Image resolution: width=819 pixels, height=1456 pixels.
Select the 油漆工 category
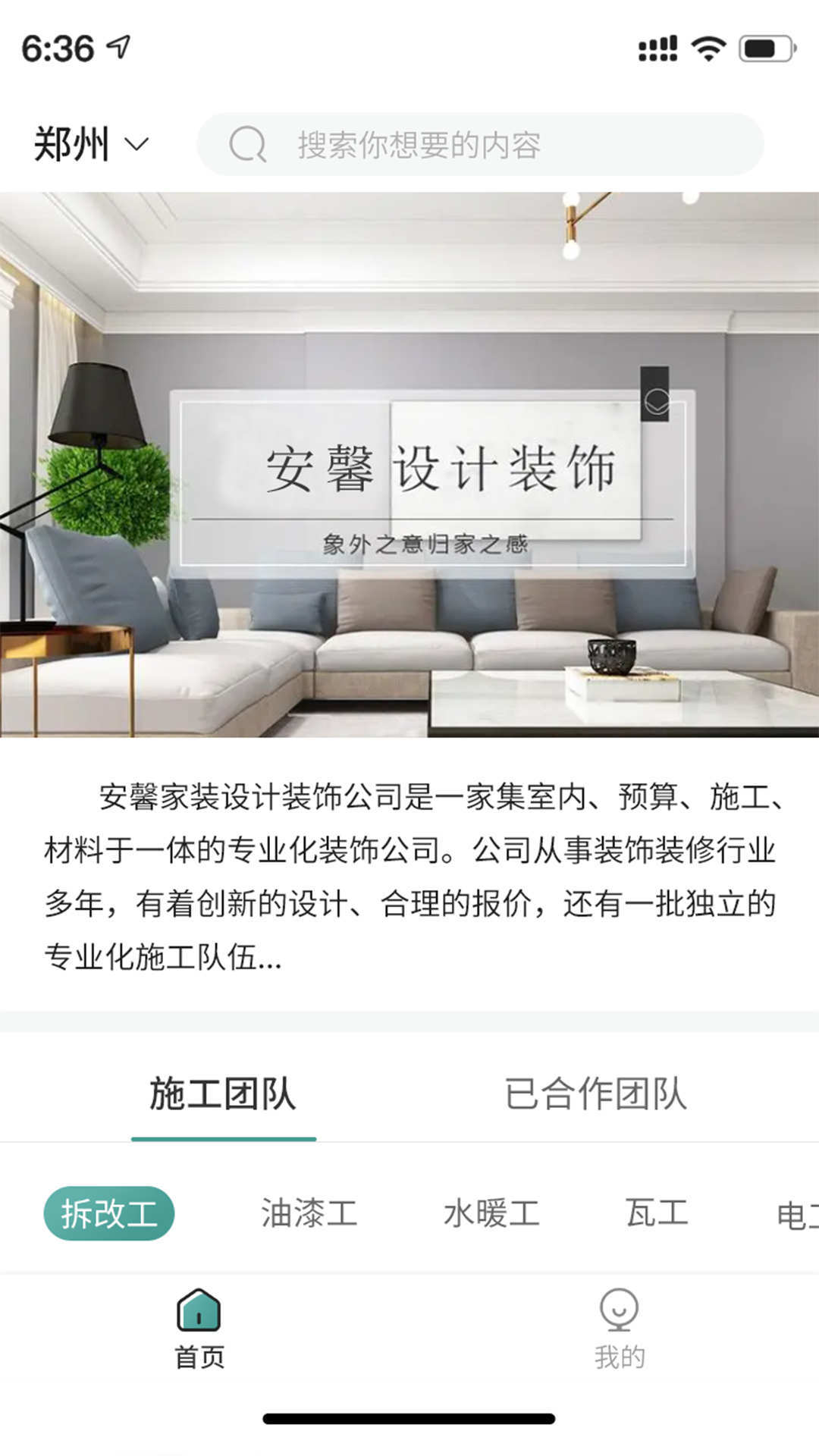(x=309, y=1213)
